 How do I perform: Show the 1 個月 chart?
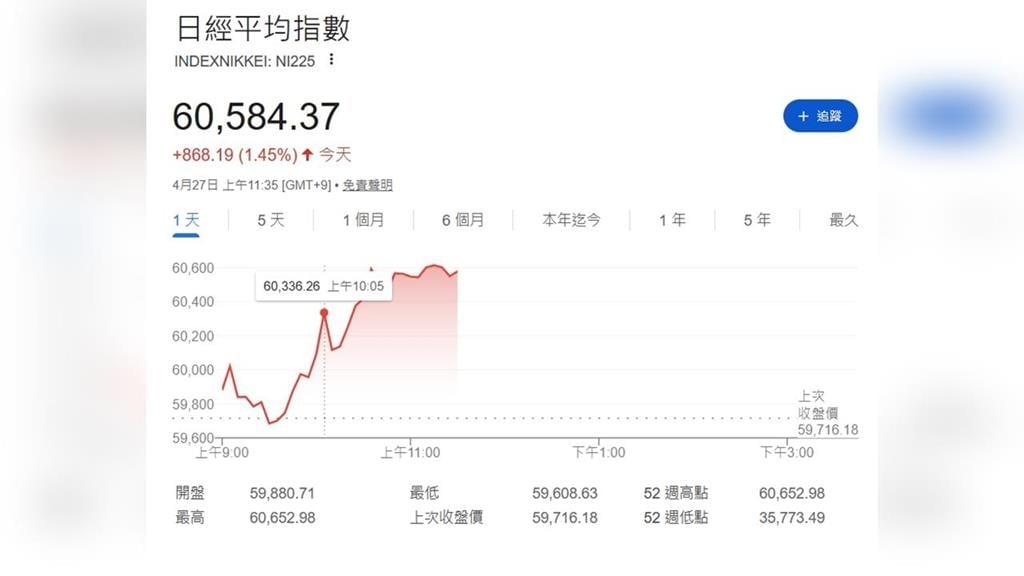tap(363, 220)
